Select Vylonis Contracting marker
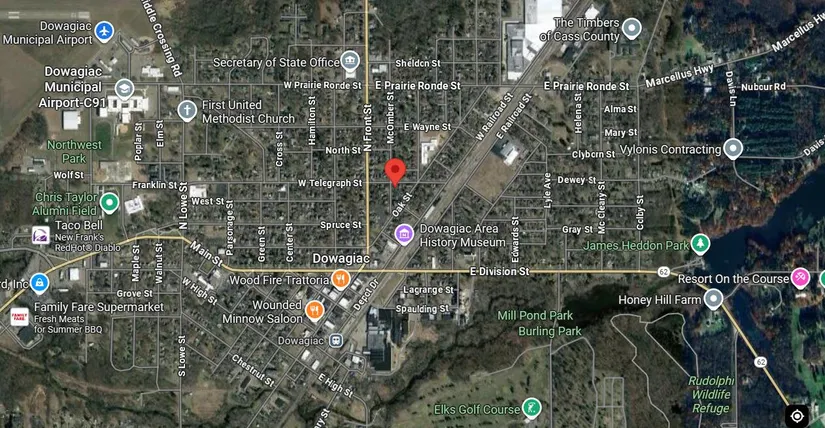 732,148
